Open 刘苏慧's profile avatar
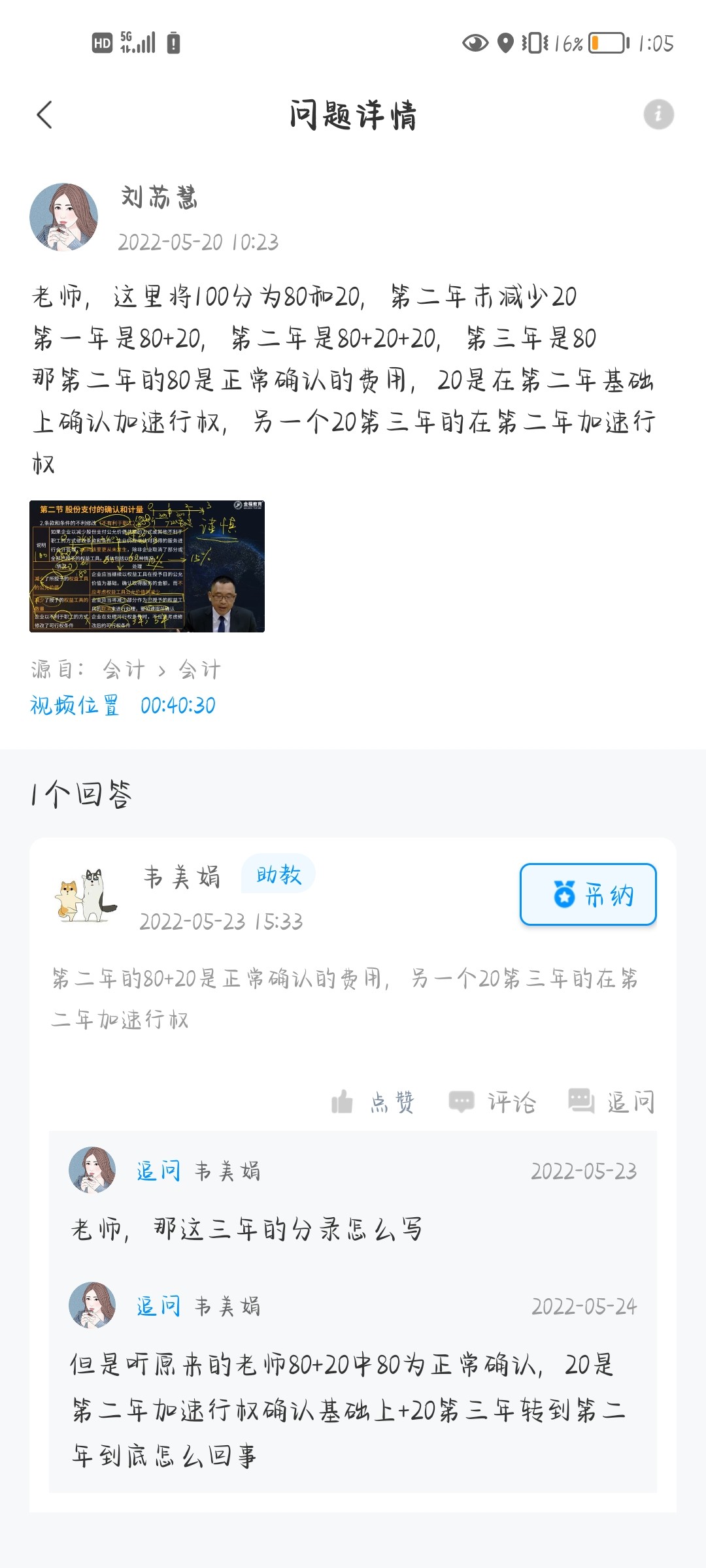706x1568 pixels. (x=64, y=217)
